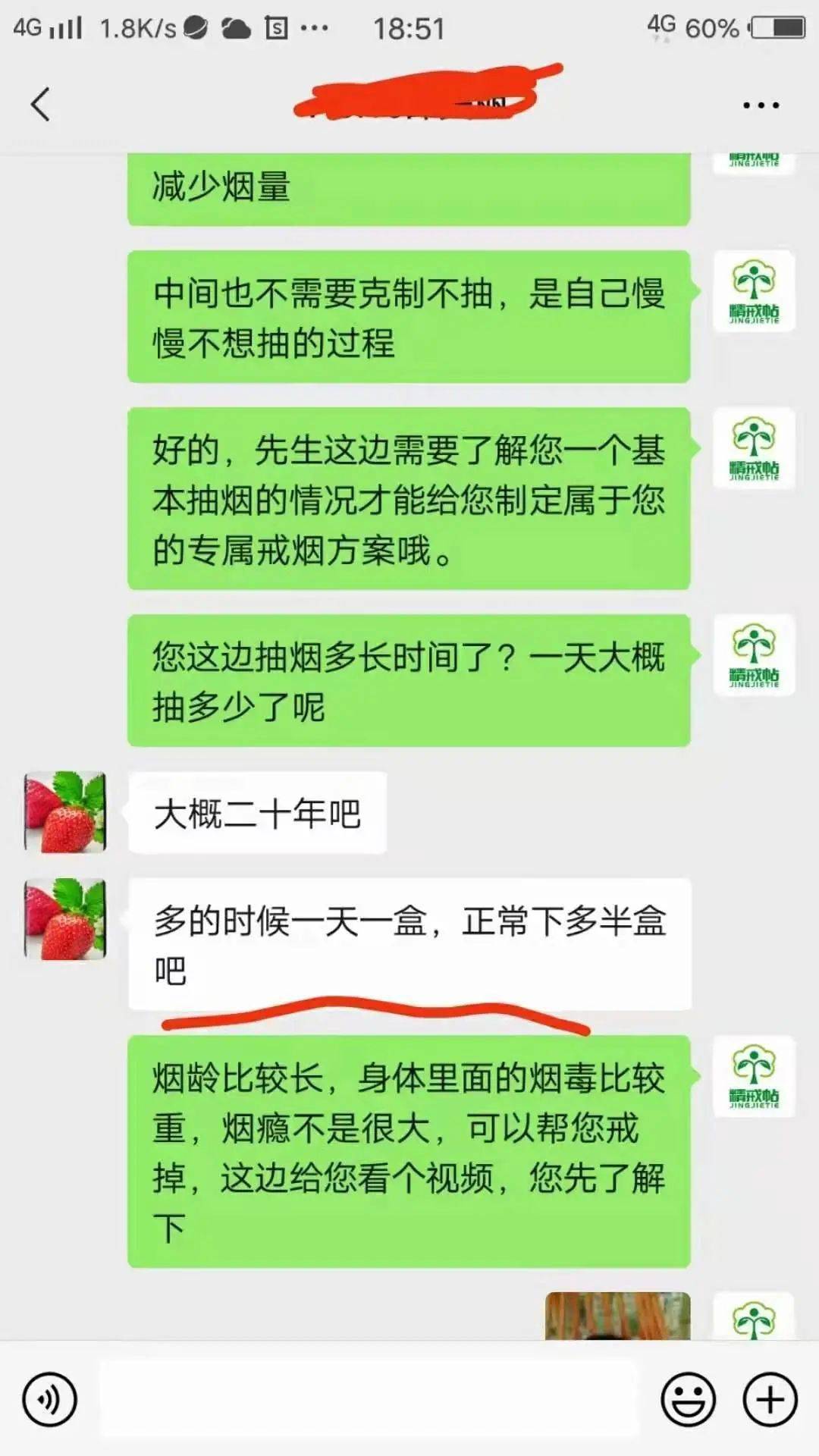Viewport: 819px width, 1456px height.
Task: Open the emoji picker
Action: (688, 1399)
